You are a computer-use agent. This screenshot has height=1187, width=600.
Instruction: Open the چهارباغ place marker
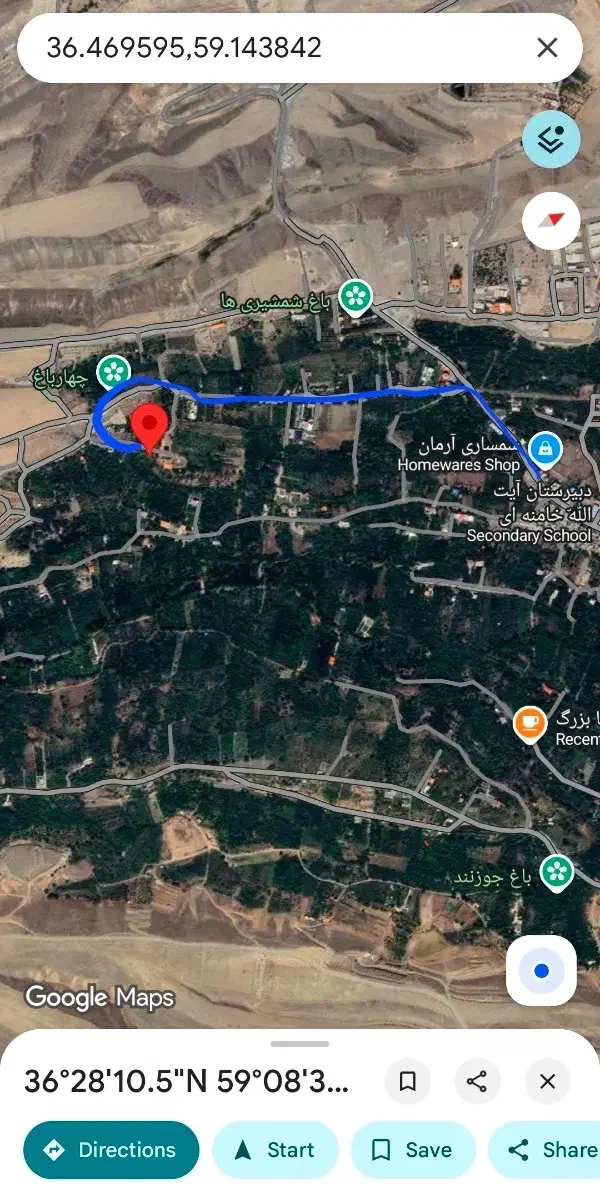coord(114,372)
